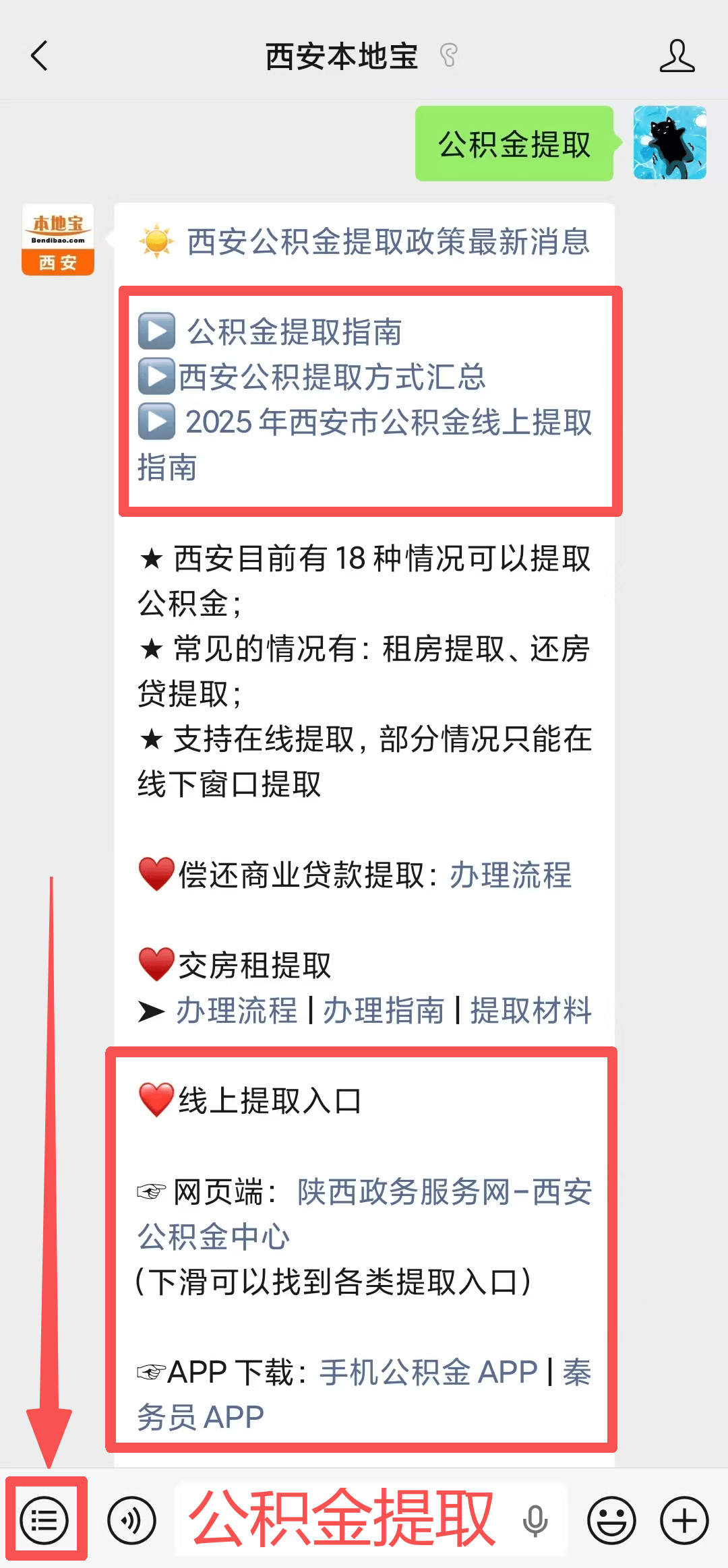Open the 2025年西安市公积金线上提取指南 link

point(388,423)
